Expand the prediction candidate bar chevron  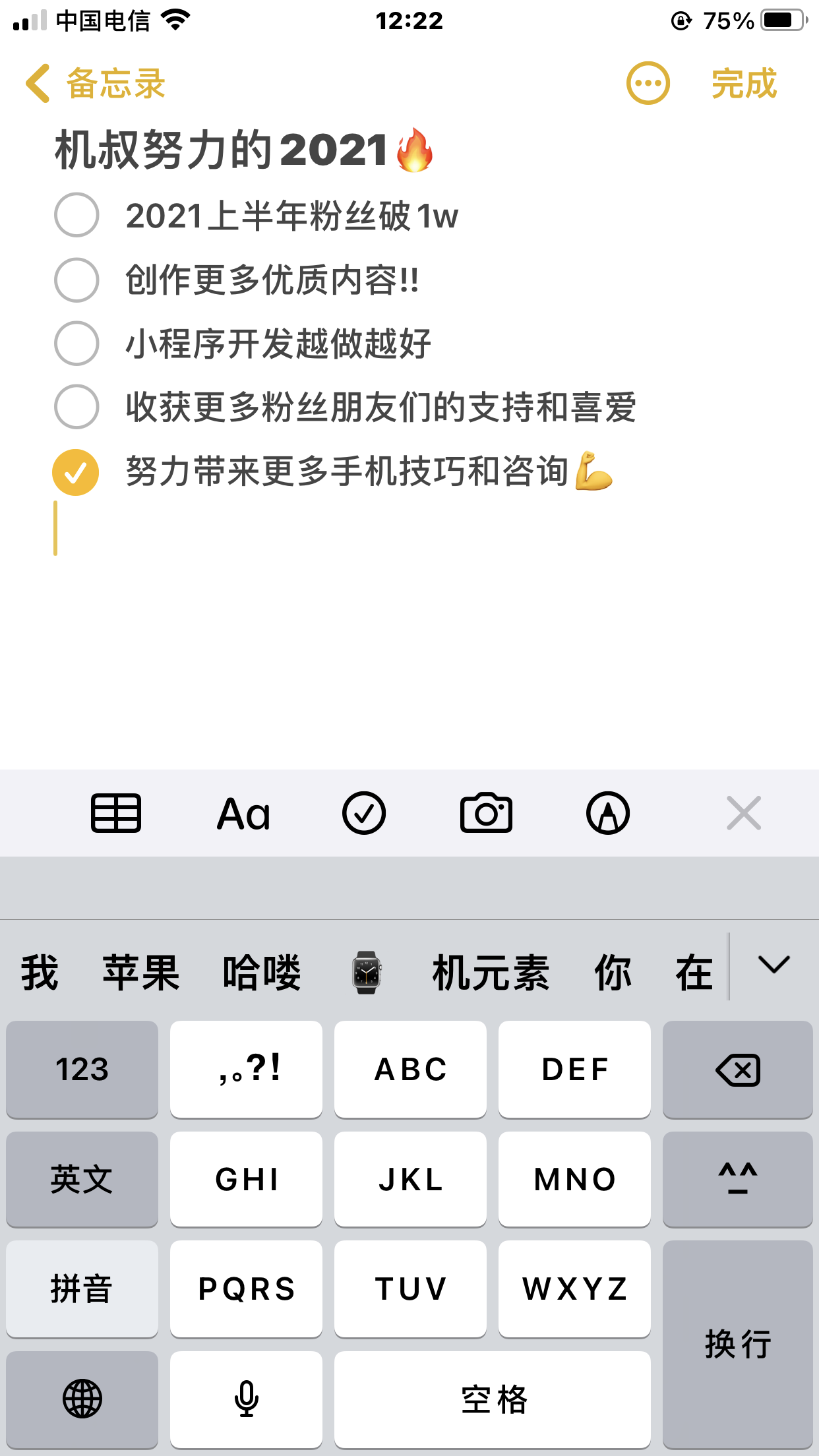click(774, 967)
